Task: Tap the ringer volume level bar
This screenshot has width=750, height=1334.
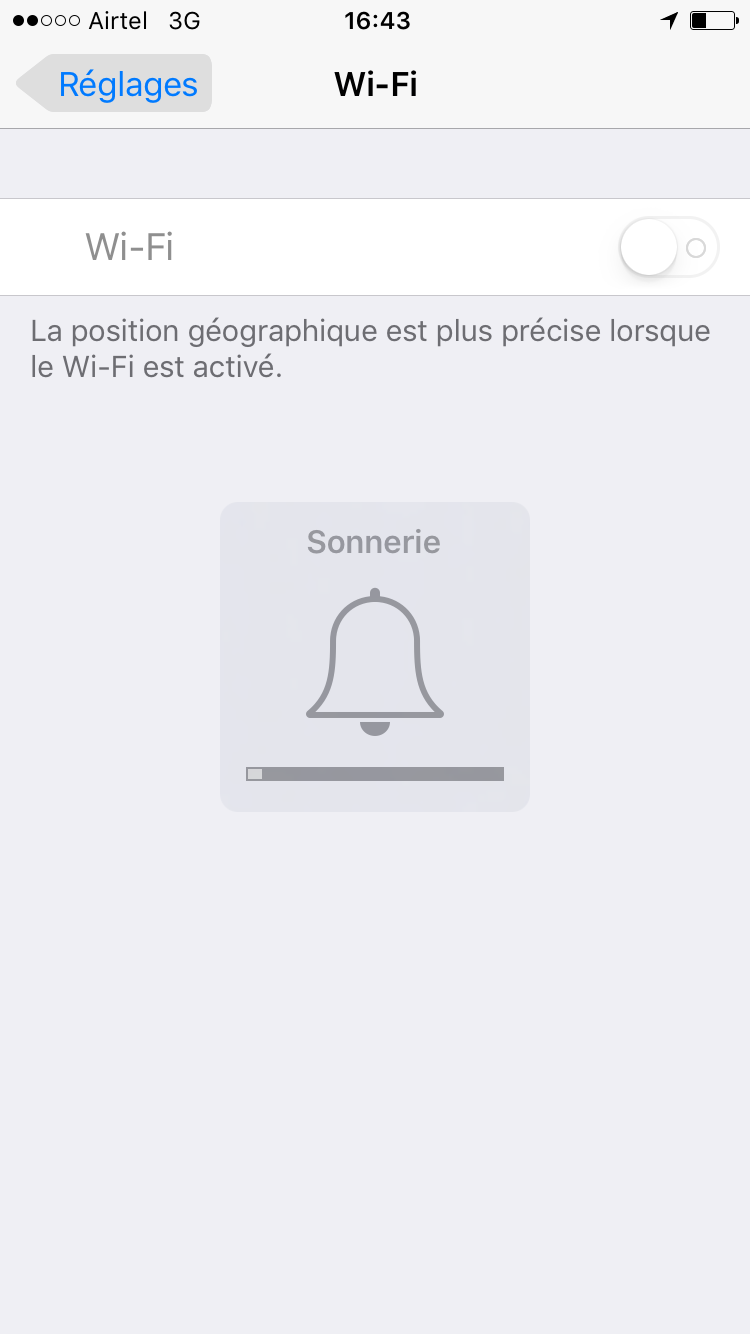Action: coord(375,773)
